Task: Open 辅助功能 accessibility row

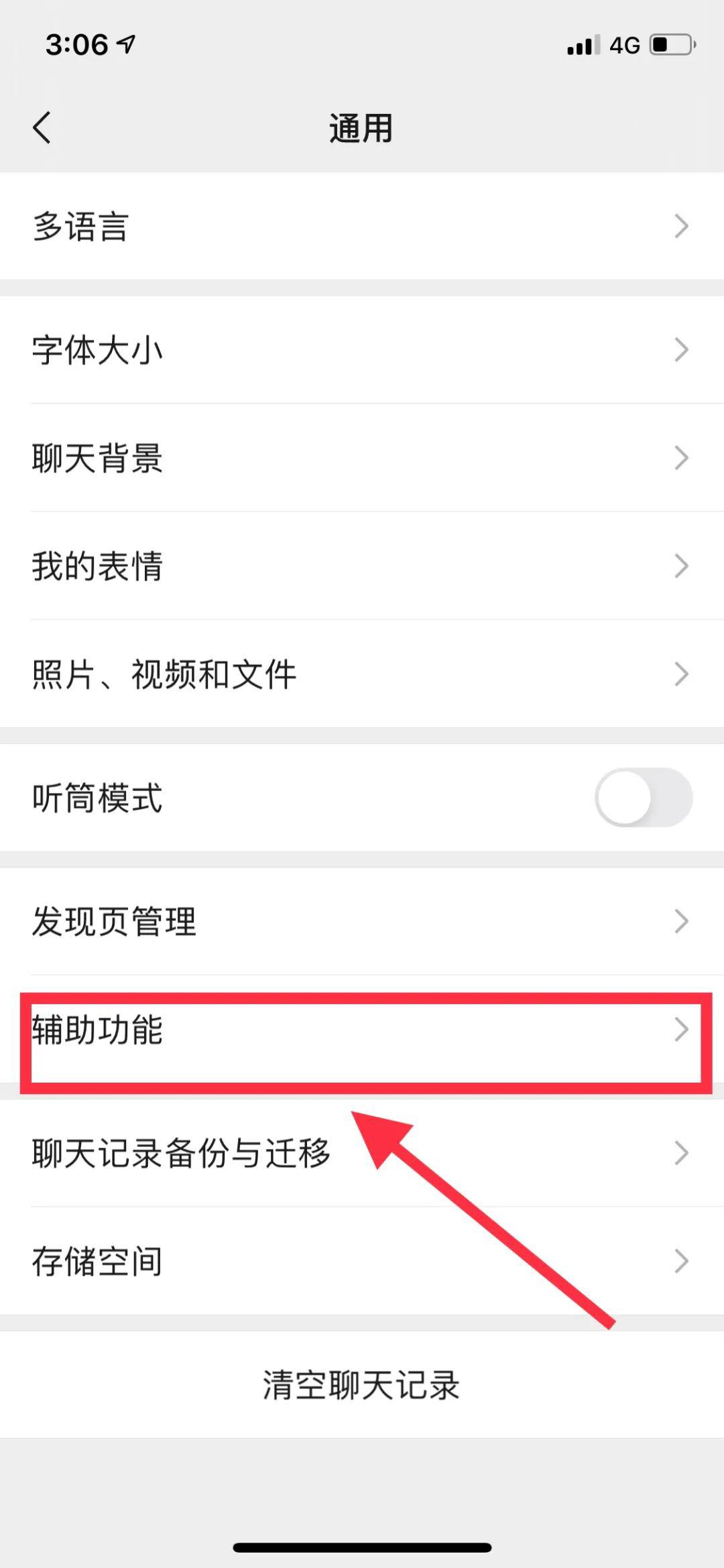Action: (x=362, y=1029)
